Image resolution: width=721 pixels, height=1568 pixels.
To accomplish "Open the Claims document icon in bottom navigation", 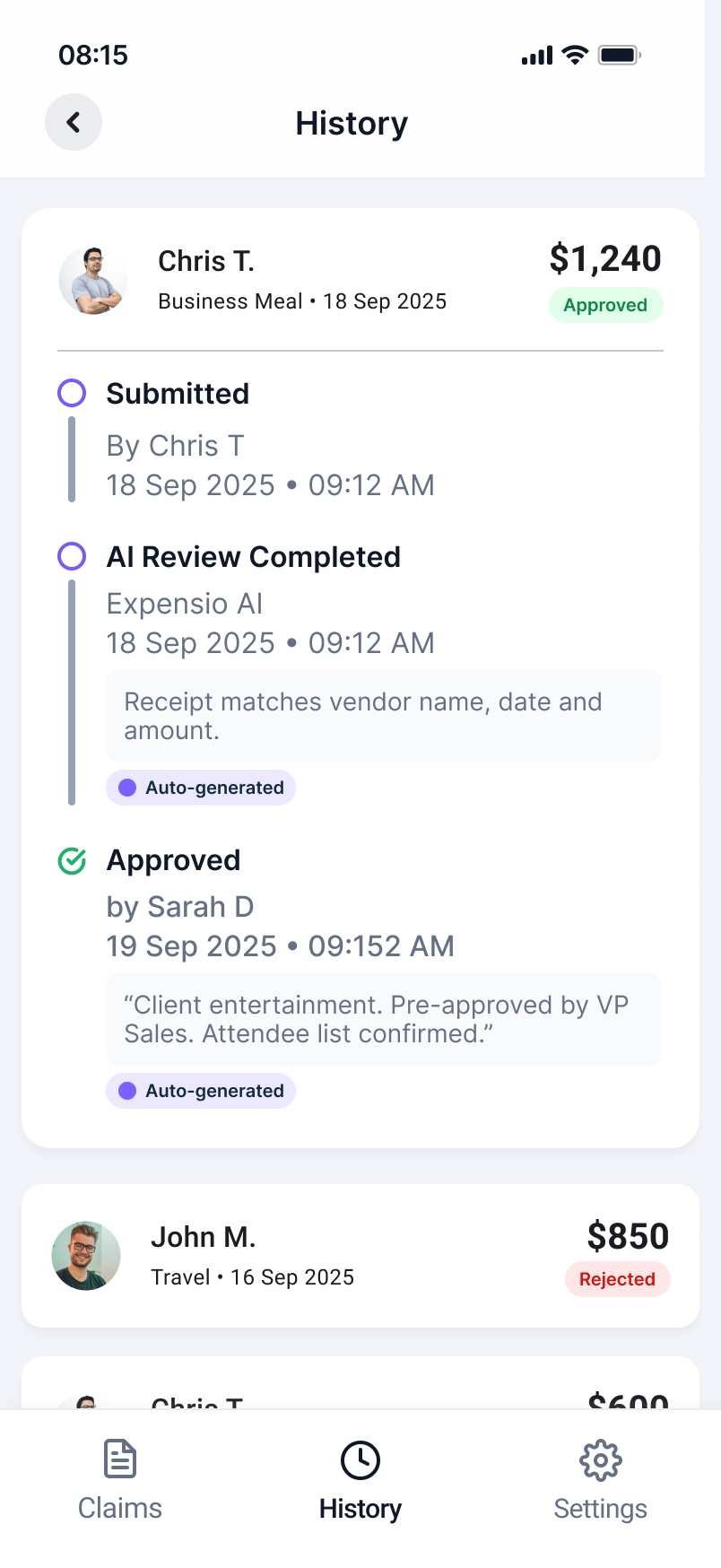I will tap(120, 1459).
